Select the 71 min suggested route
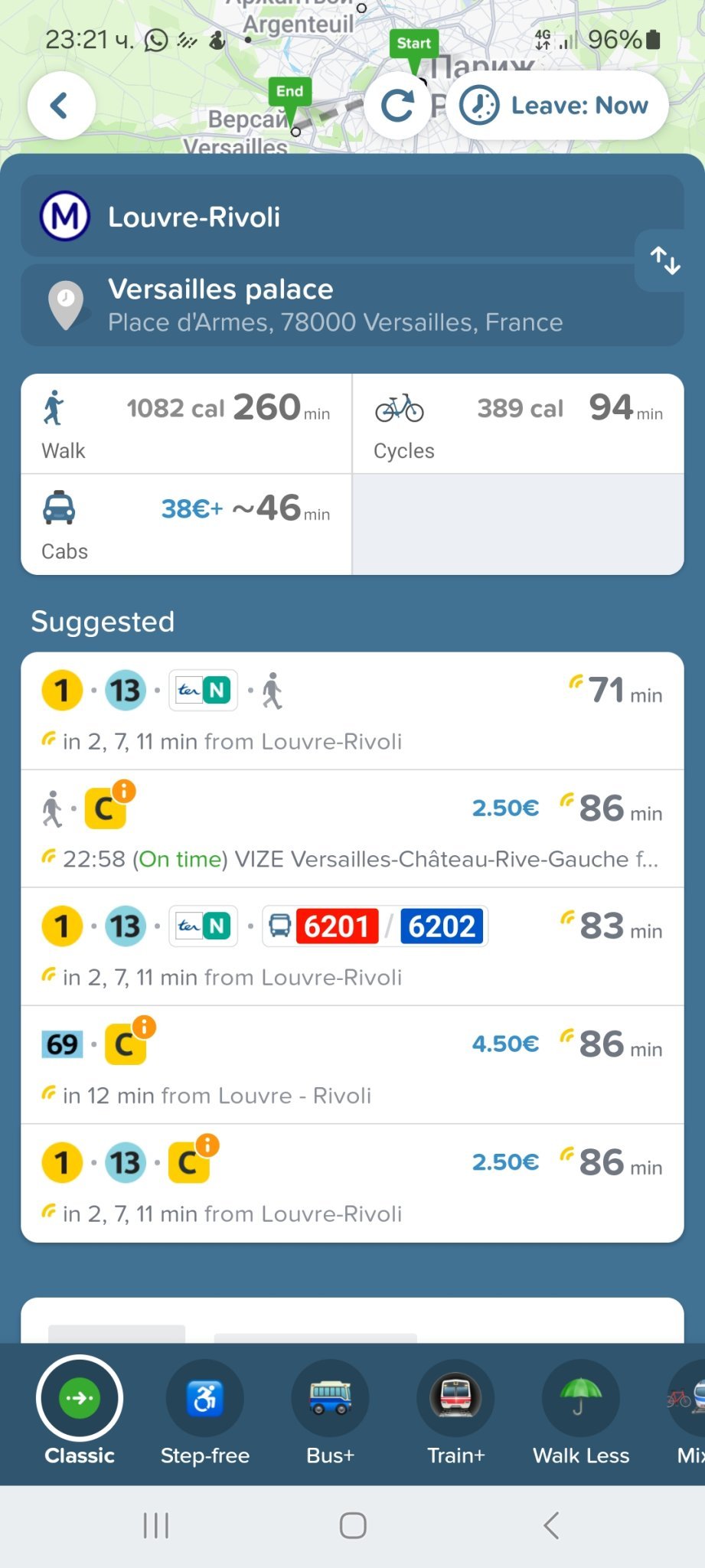Screen dimensions: 705x1568 coord(352,710)
